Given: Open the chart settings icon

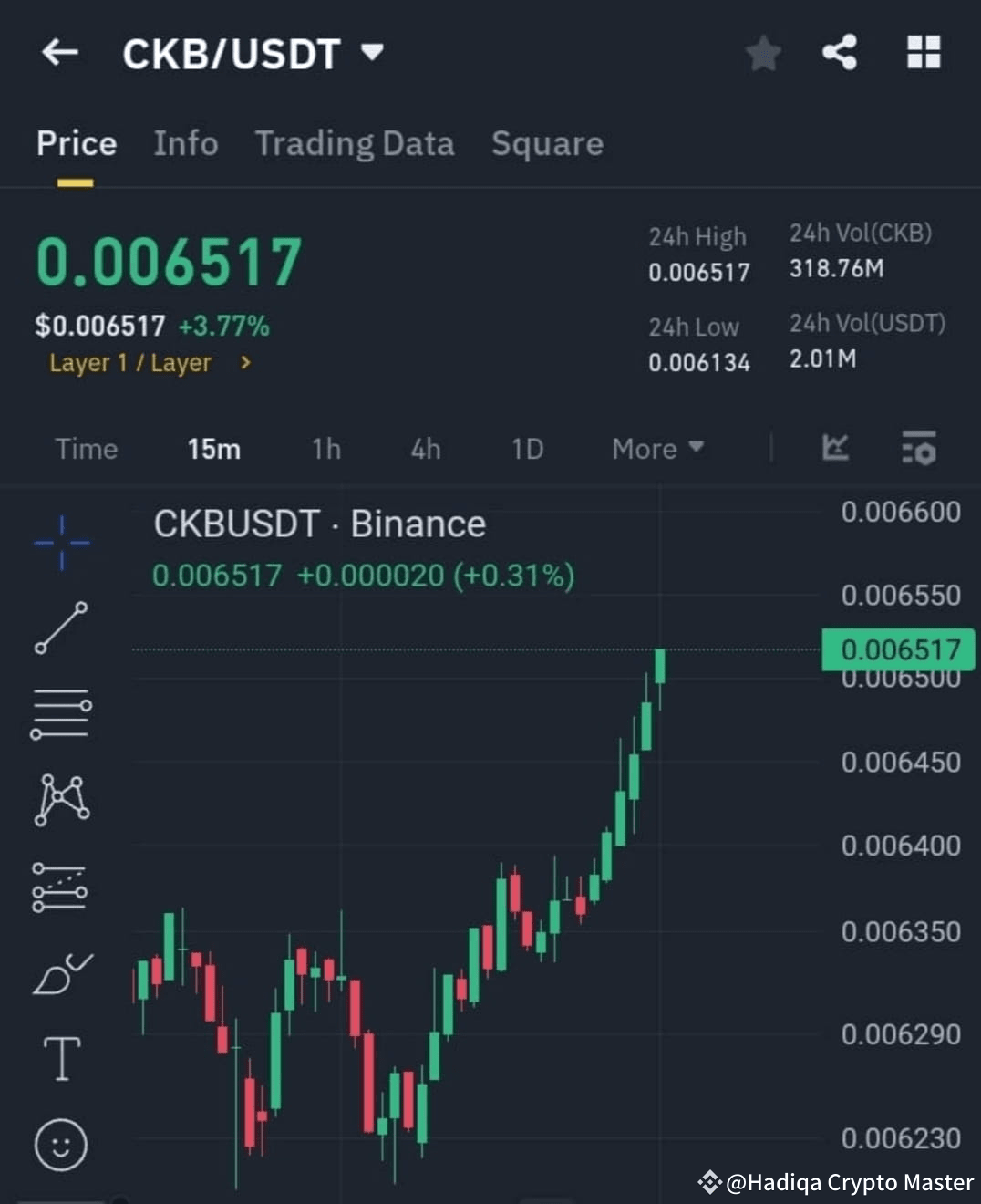Looking at the screenshot, I should point(919,448).
